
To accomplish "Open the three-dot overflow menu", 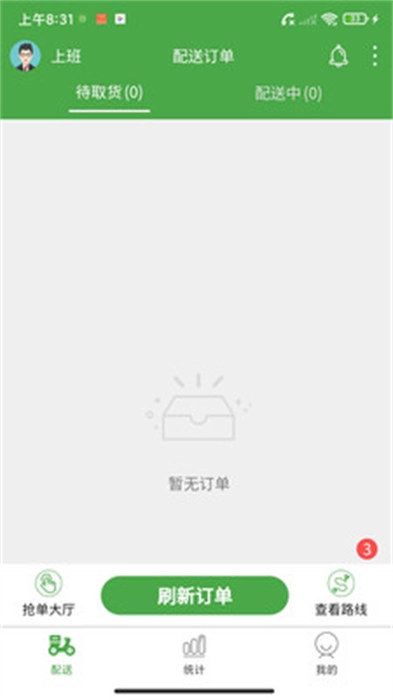I will pos(375,56).
